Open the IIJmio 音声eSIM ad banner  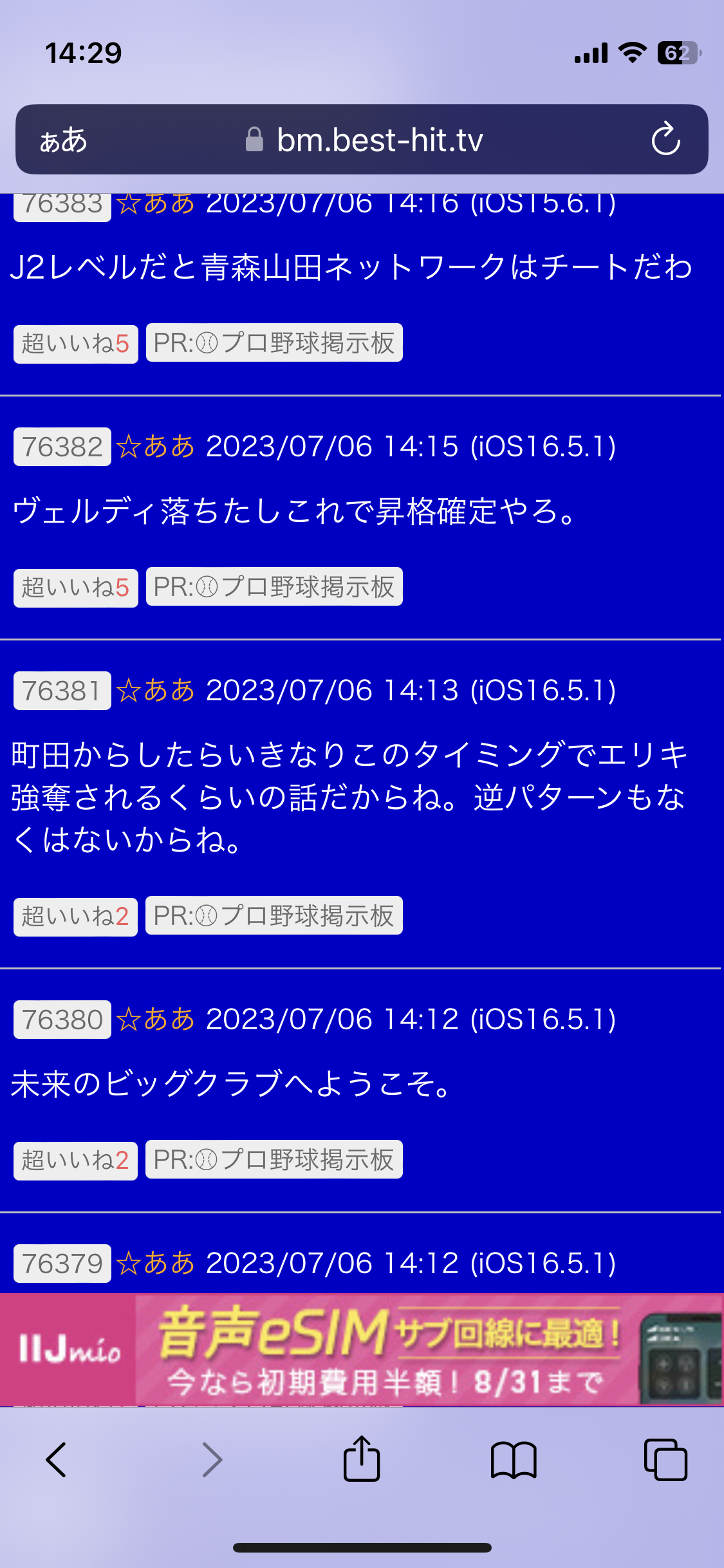point(362,1350)
